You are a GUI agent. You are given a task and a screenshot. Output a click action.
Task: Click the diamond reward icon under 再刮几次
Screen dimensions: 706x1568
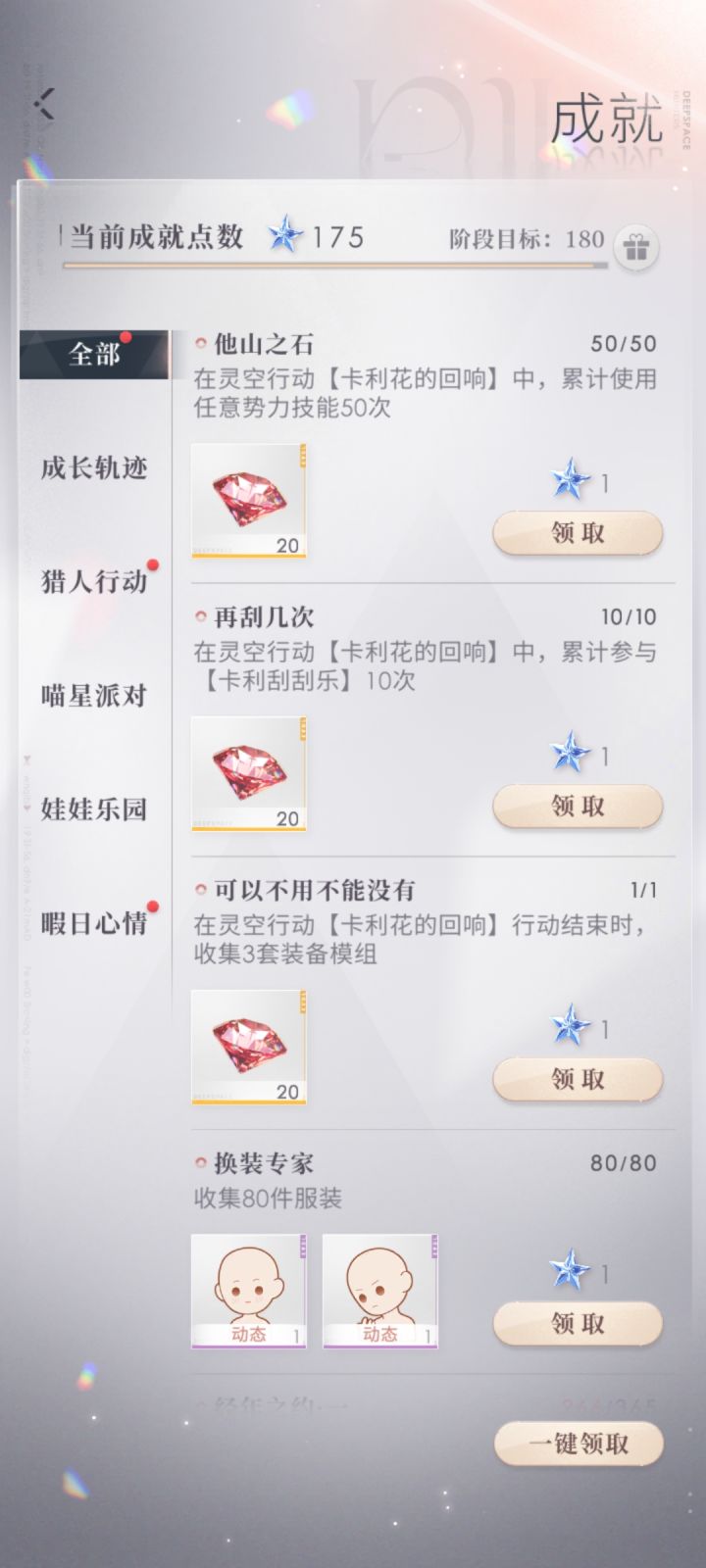[247, 773]
